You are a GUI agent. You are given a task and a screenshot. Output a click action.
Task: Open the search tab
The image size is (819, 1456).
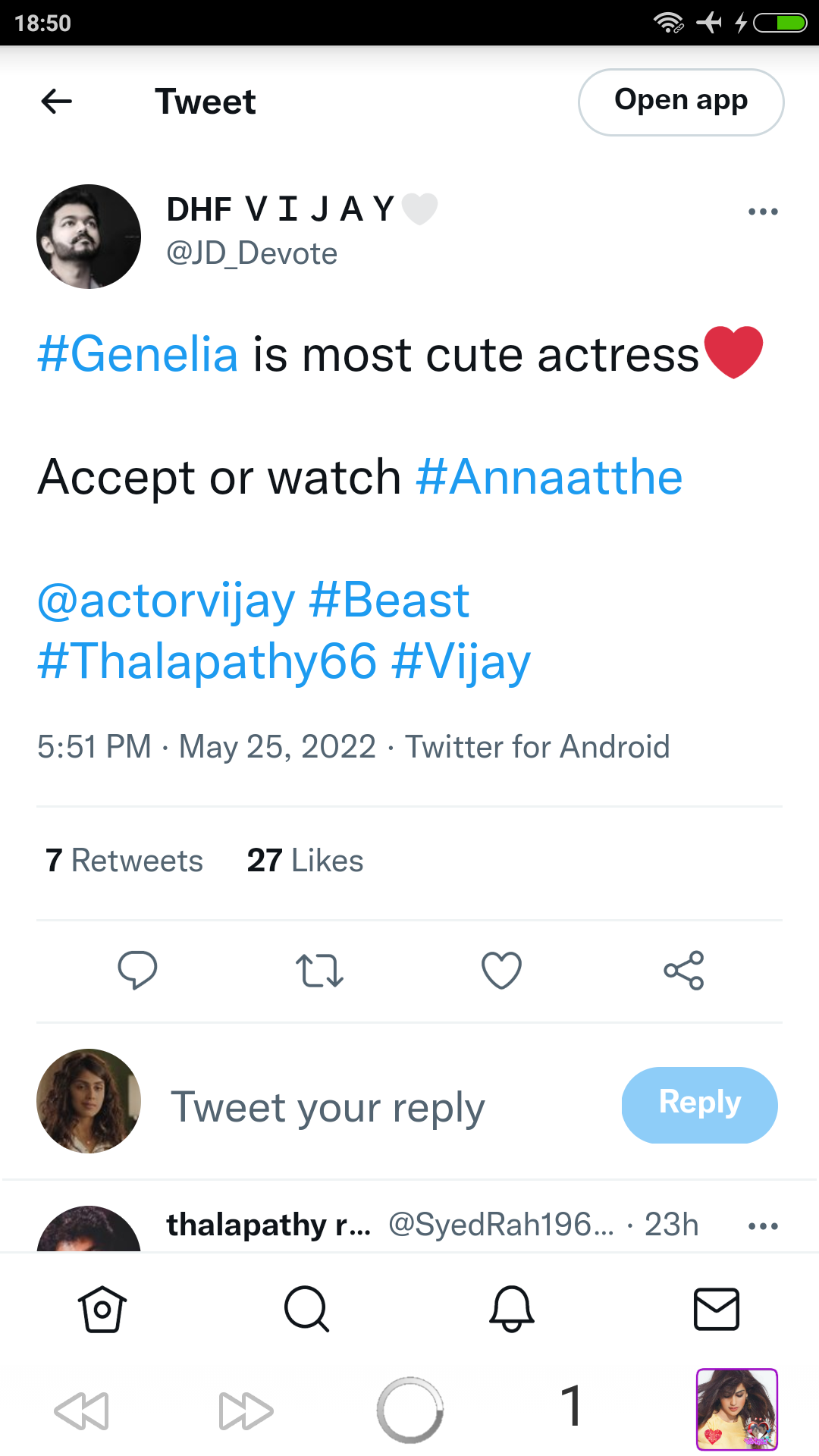tap(306, 1309)
